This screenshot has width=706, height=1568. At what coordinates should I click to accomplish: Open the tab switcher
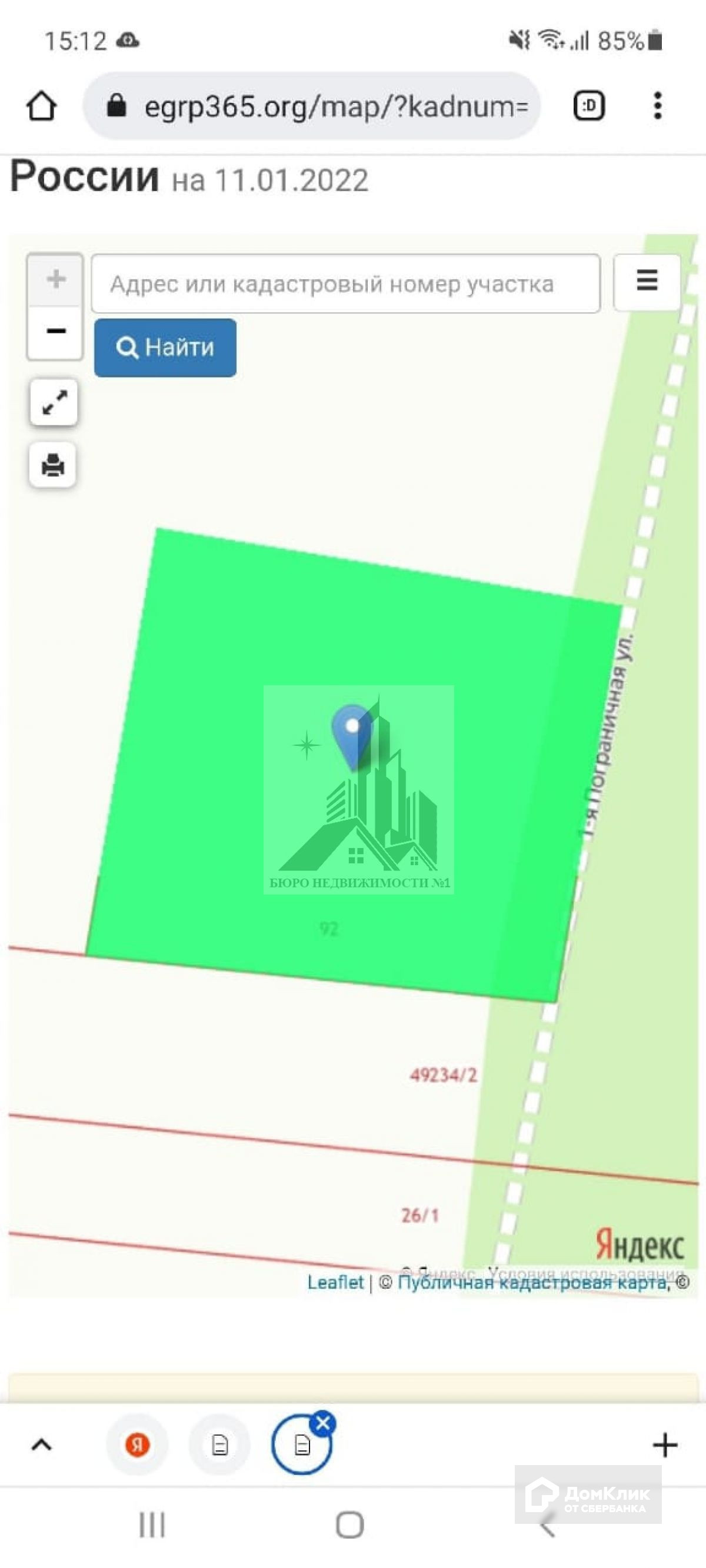coord(588,106)
